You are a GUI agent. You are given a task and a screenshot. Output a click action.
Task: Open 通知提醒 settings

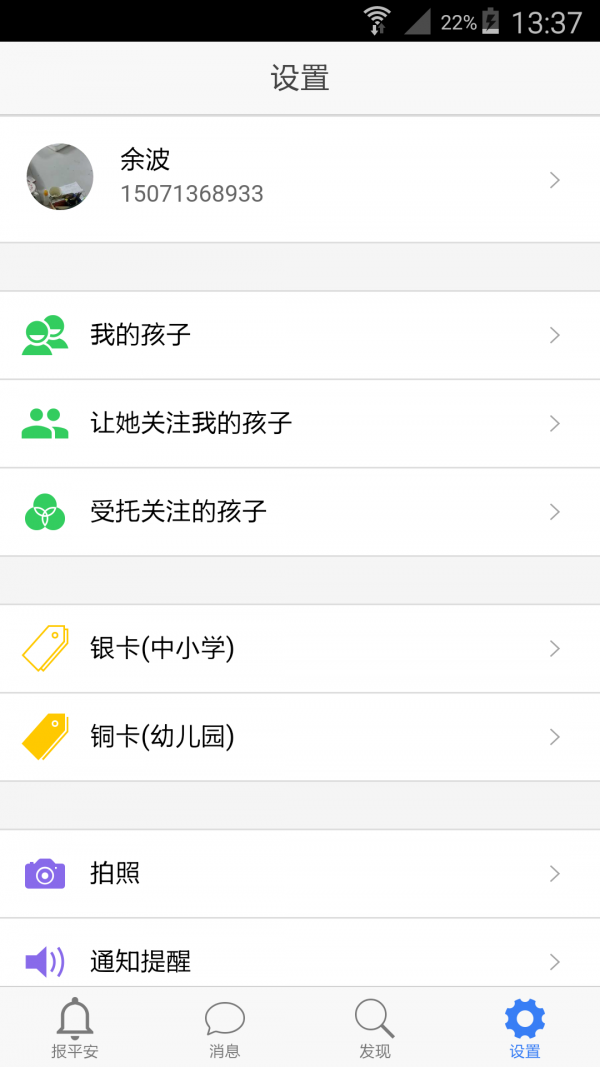(x=300, y=961)
